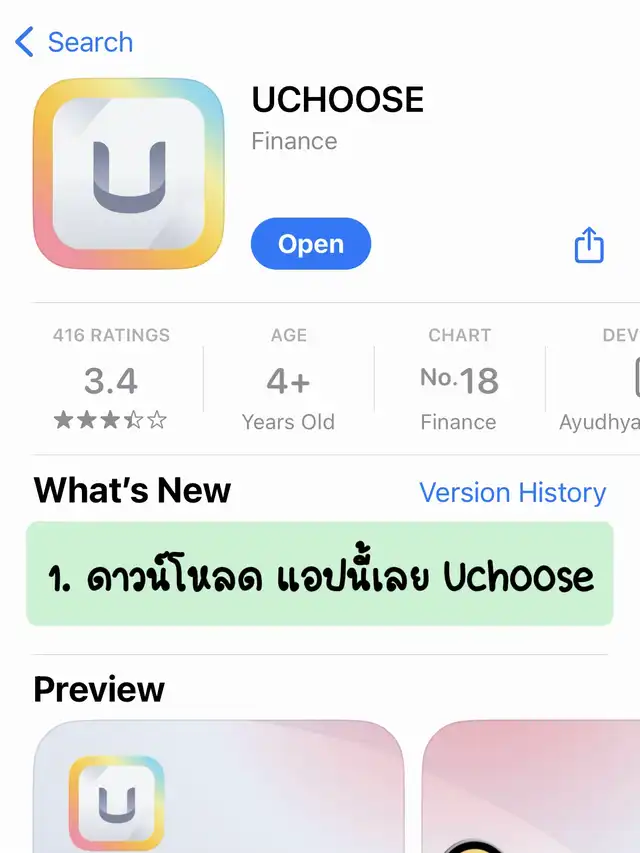This screenshot has width=640, height=853.
Task: Share the UCHOOSE app page
Action: click(x=589, y=245)
